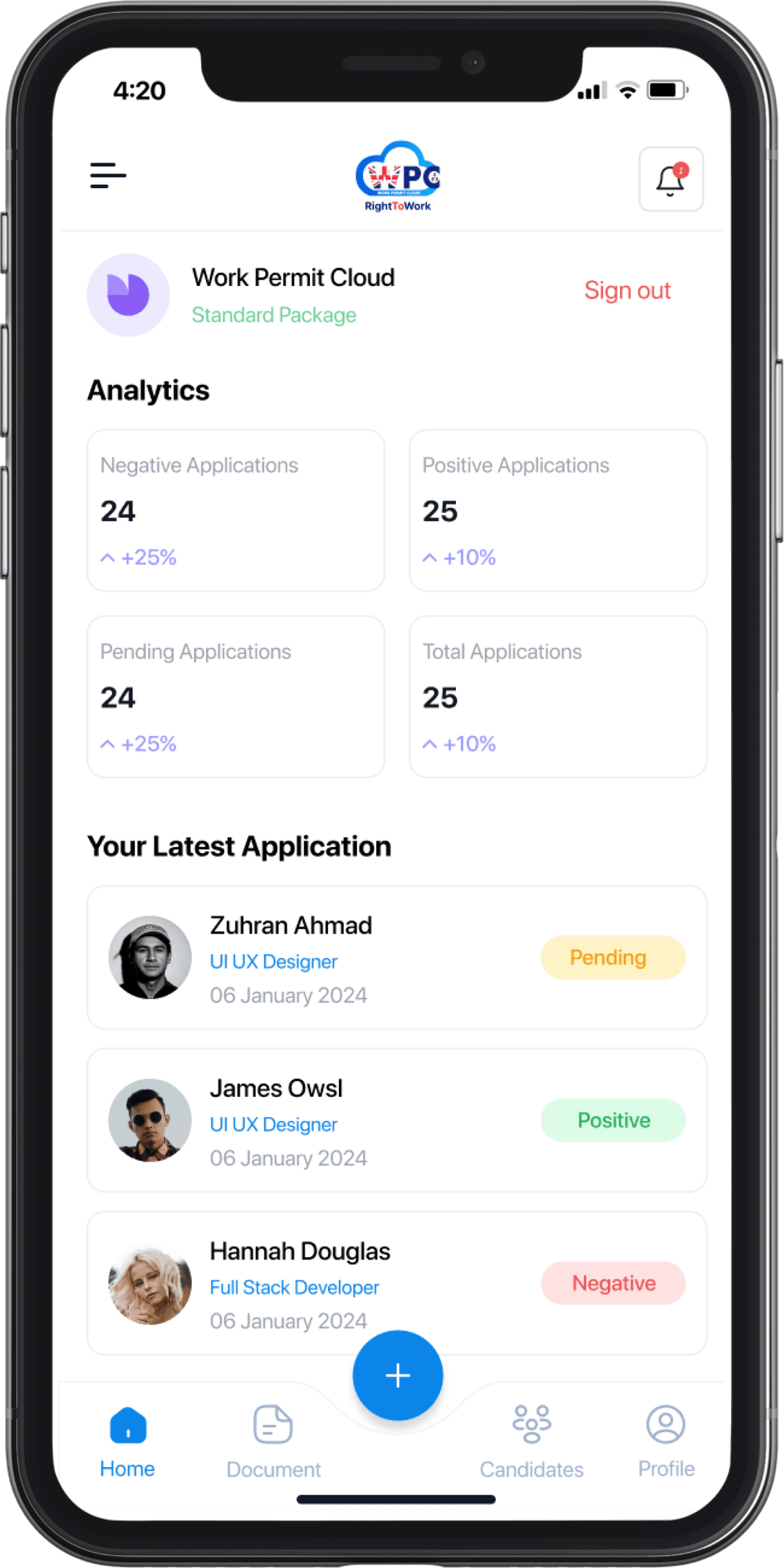Viewport: 784px width, 1568px height.
Task: Open Zuhran Ahmad's application
Action: click(x=396, y=957)
